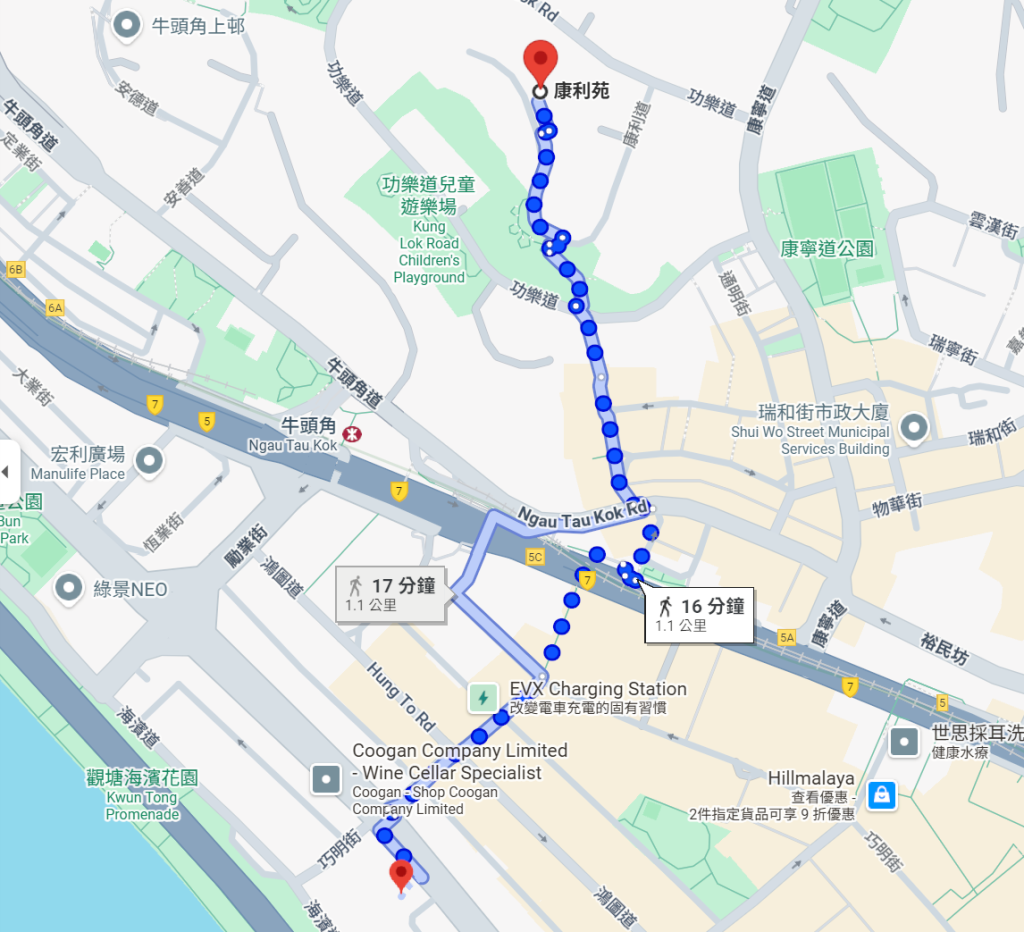Open the 康利苑 destination pin
This screenshot has height=932, width=1024.
[540, 62]
